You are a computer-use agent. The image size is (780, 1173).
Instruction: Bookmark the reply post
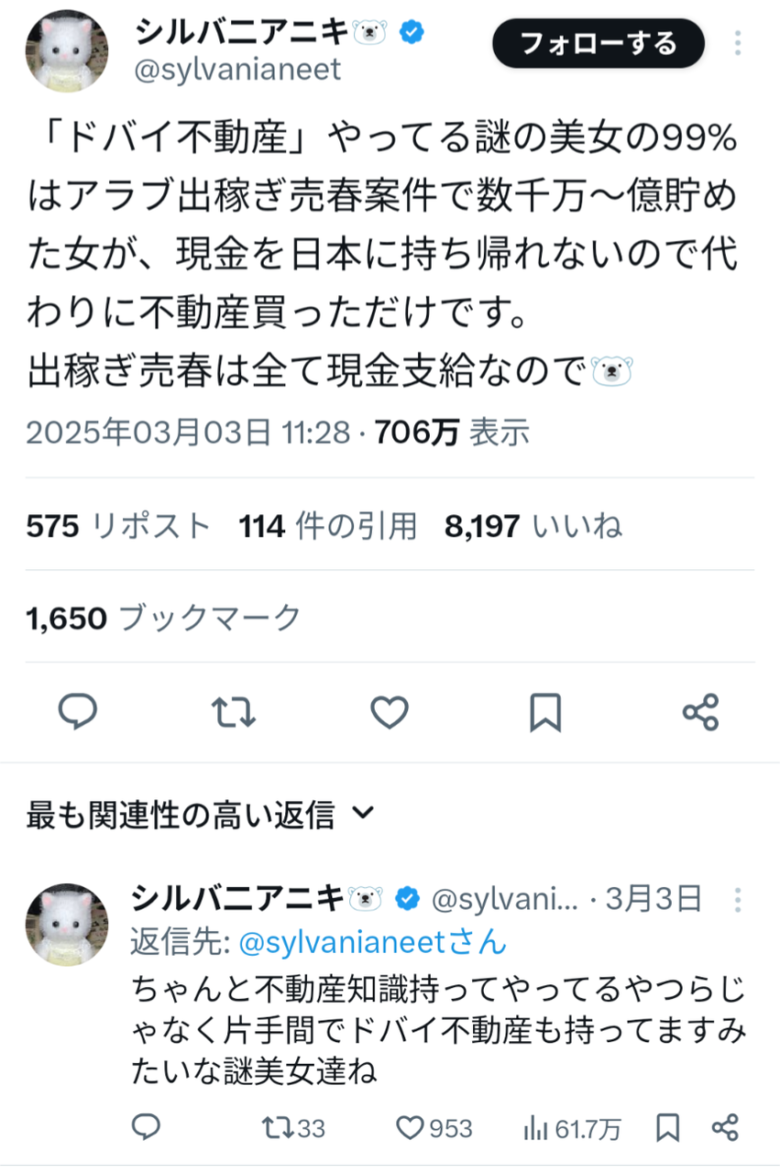[668, 1128]
